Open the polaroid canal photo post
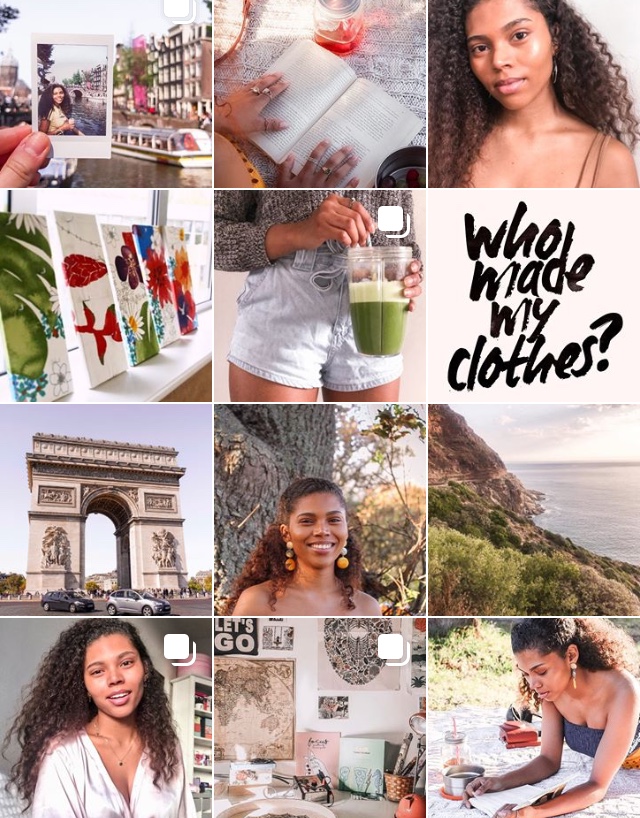640x818 pixels. pyautogui.click(x=105, y=93)
